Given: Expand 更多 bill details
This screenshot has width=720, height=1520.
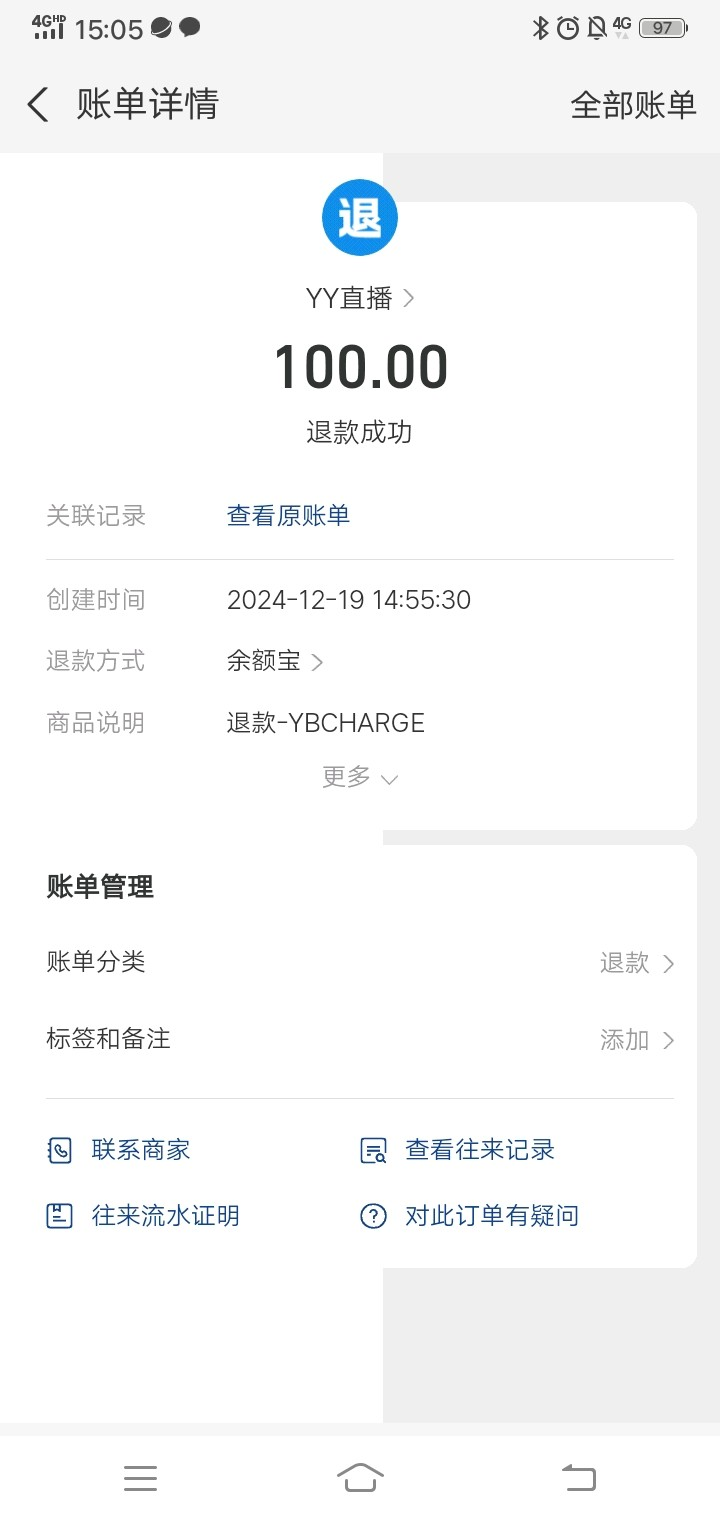Looking at the screenshot, I should tap(359, 777).
